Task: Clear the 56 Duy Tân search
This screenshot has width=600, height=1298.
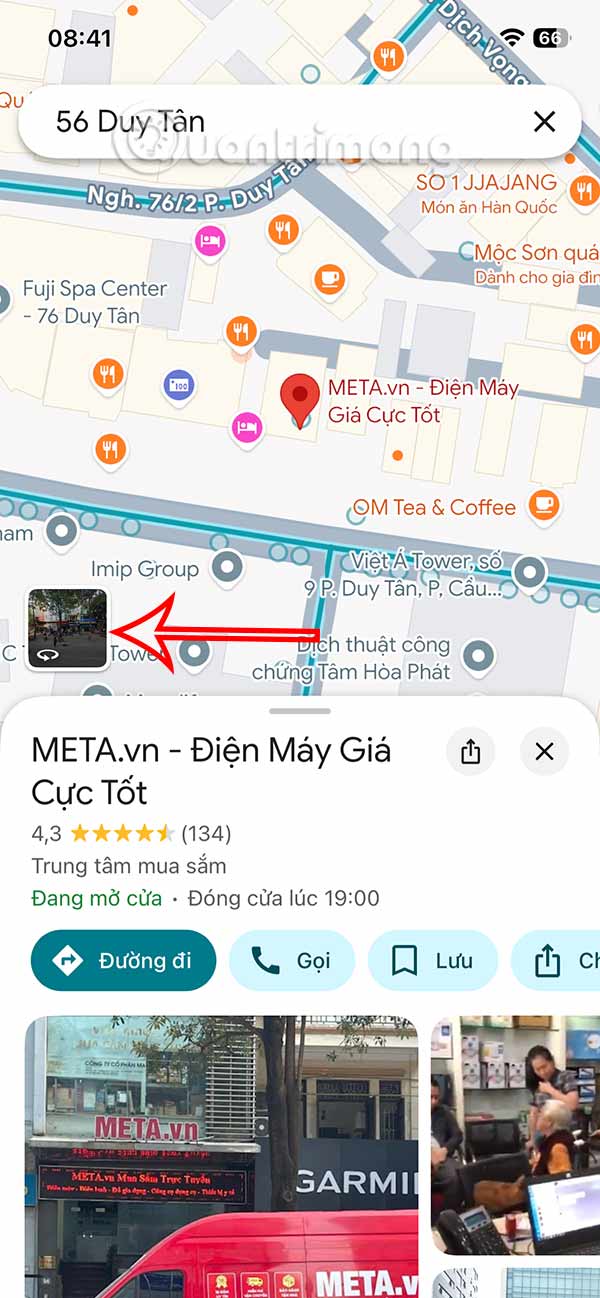Action: [x=544, y=122]
